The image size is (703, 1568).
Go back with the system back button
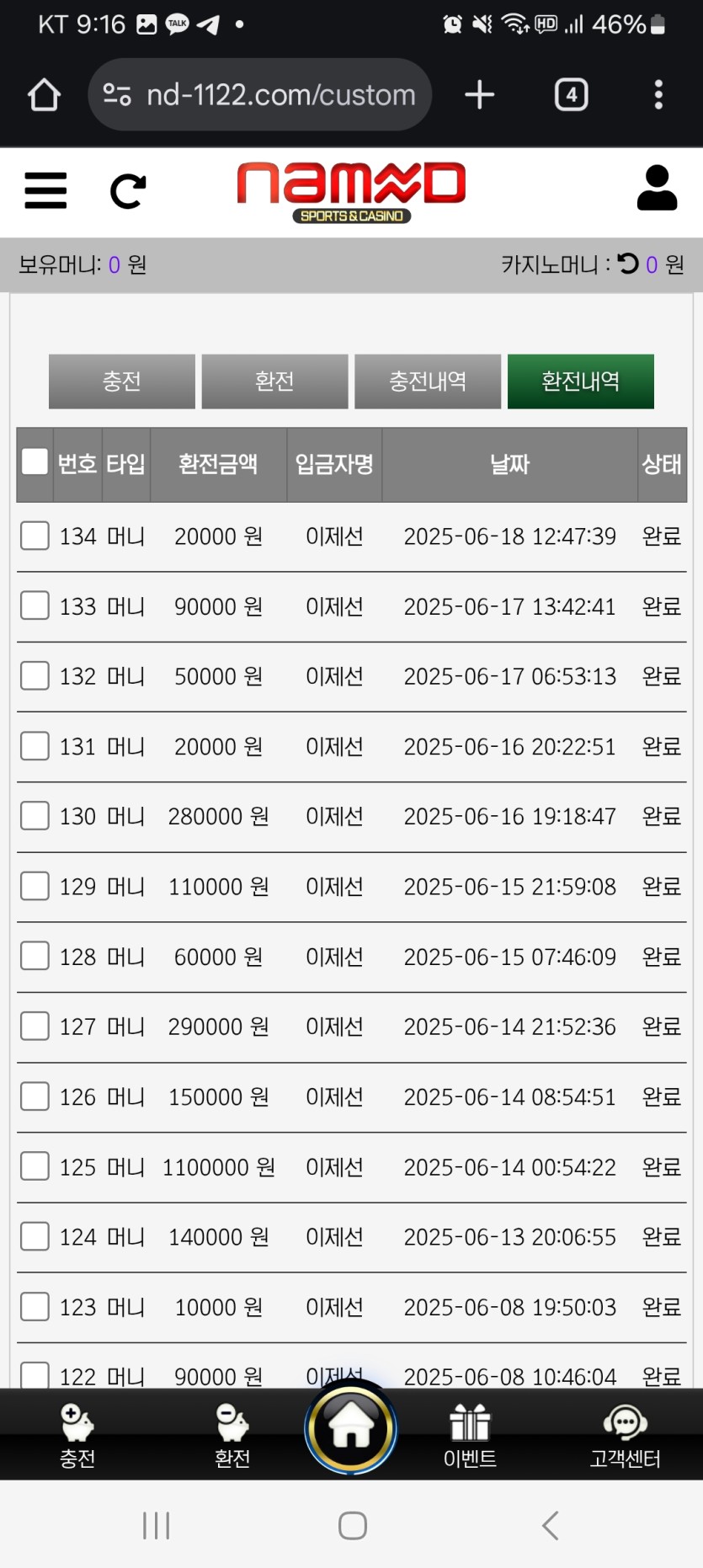point(551,1525)
